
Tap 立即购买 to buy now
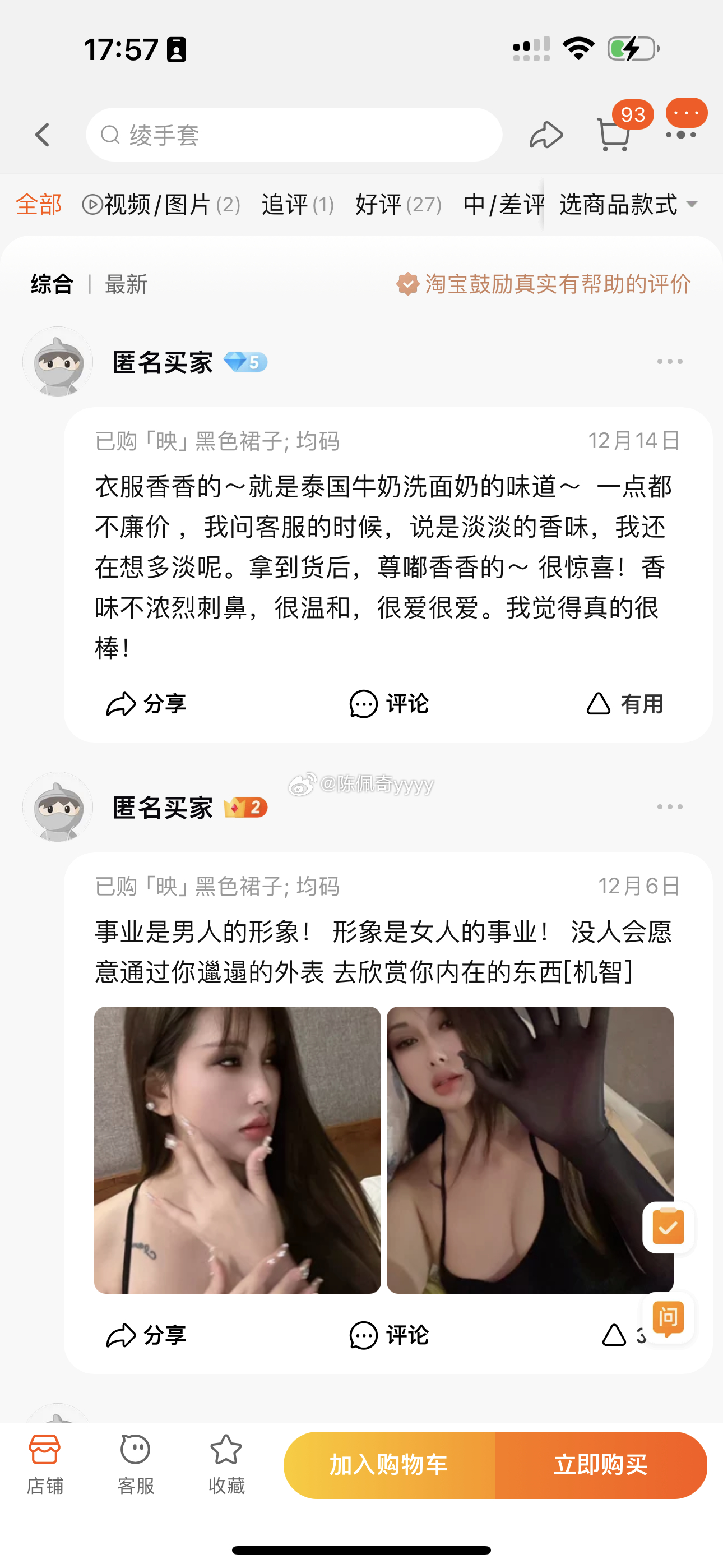tap(601, 1464)
